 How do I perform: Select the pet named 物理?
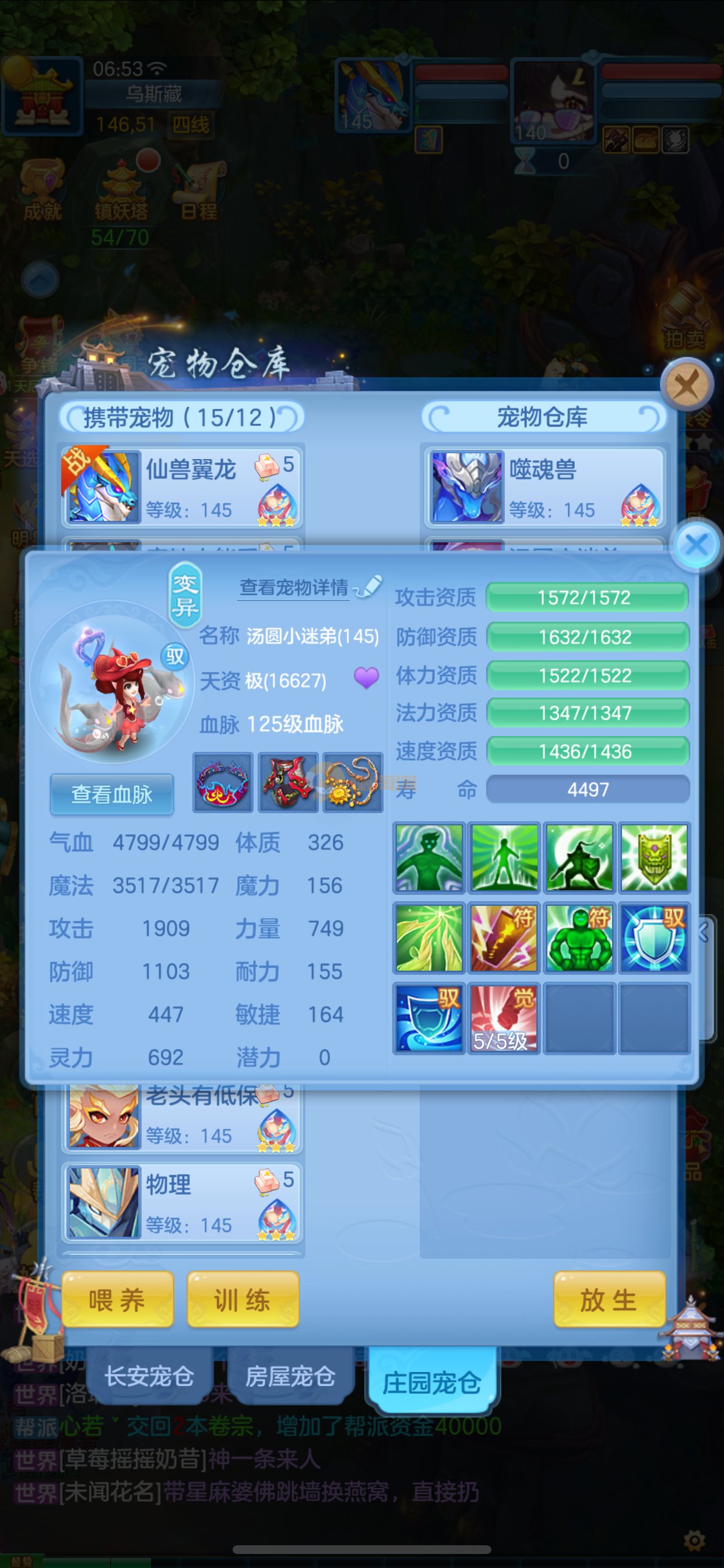(181, 1202)
